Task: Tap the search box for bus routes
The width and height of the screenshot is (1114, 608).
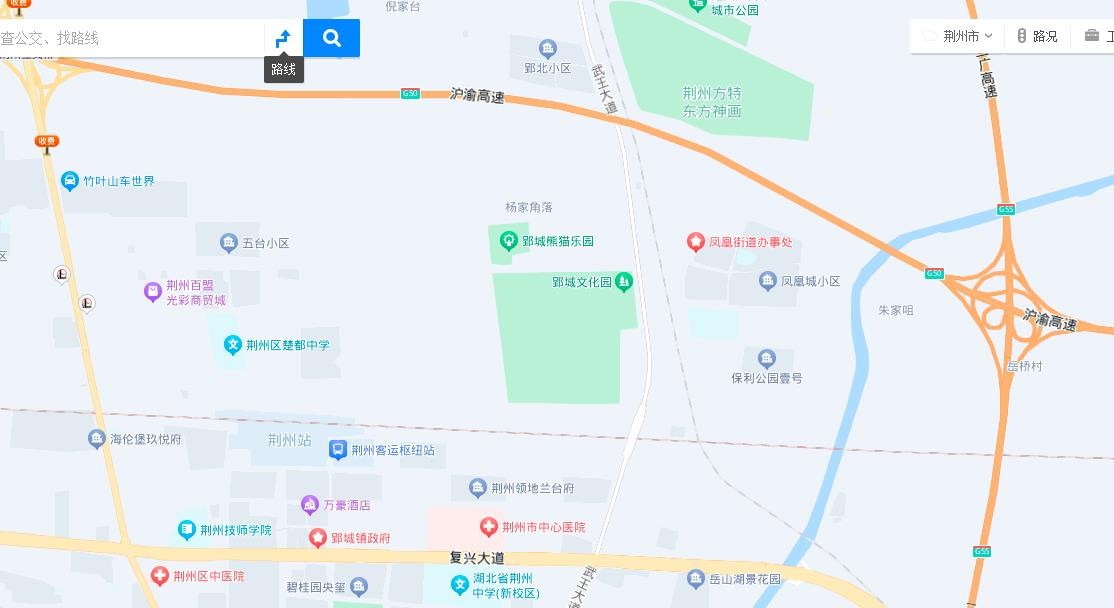Action: [130, 38]
